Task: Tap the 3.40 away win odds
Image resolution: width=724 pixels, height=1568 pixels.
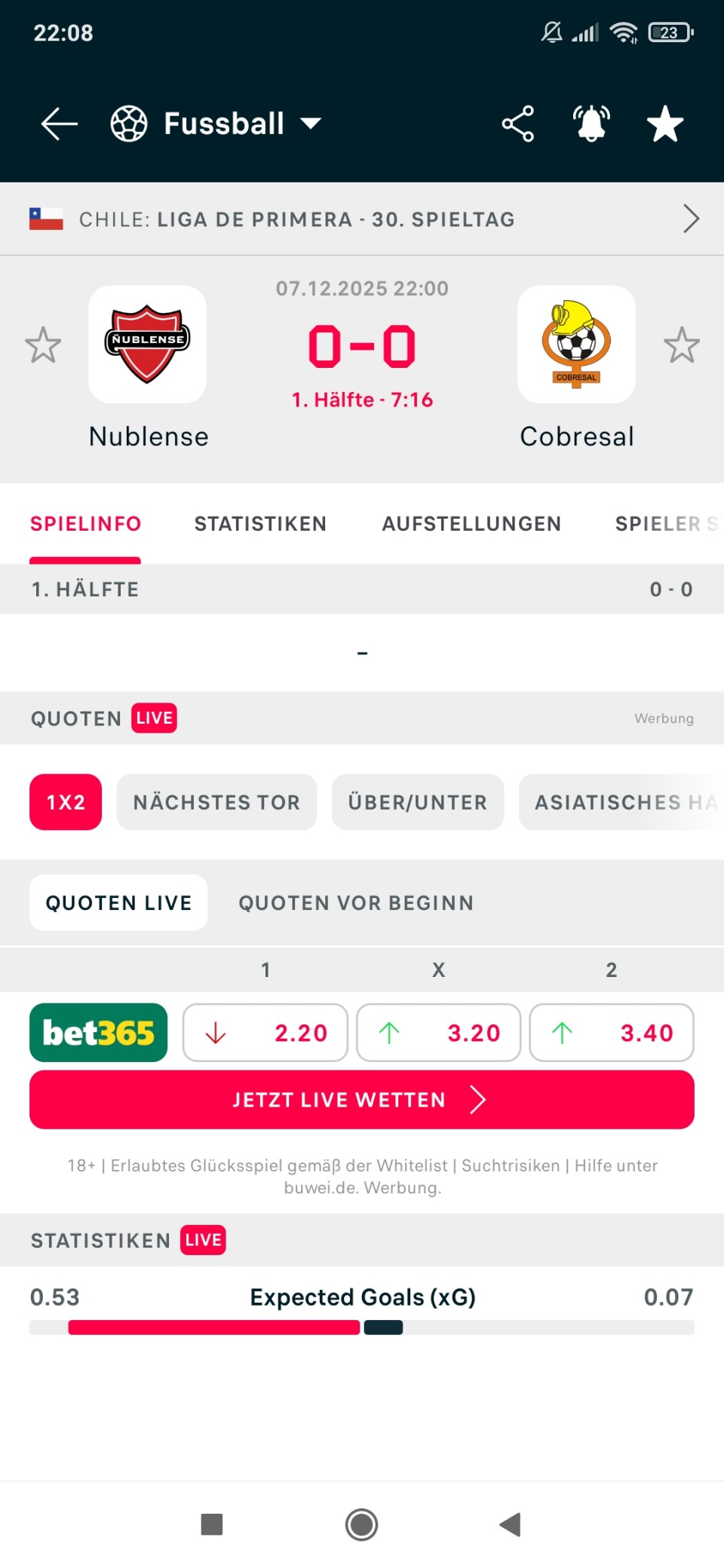Action: coord(612,1033)
